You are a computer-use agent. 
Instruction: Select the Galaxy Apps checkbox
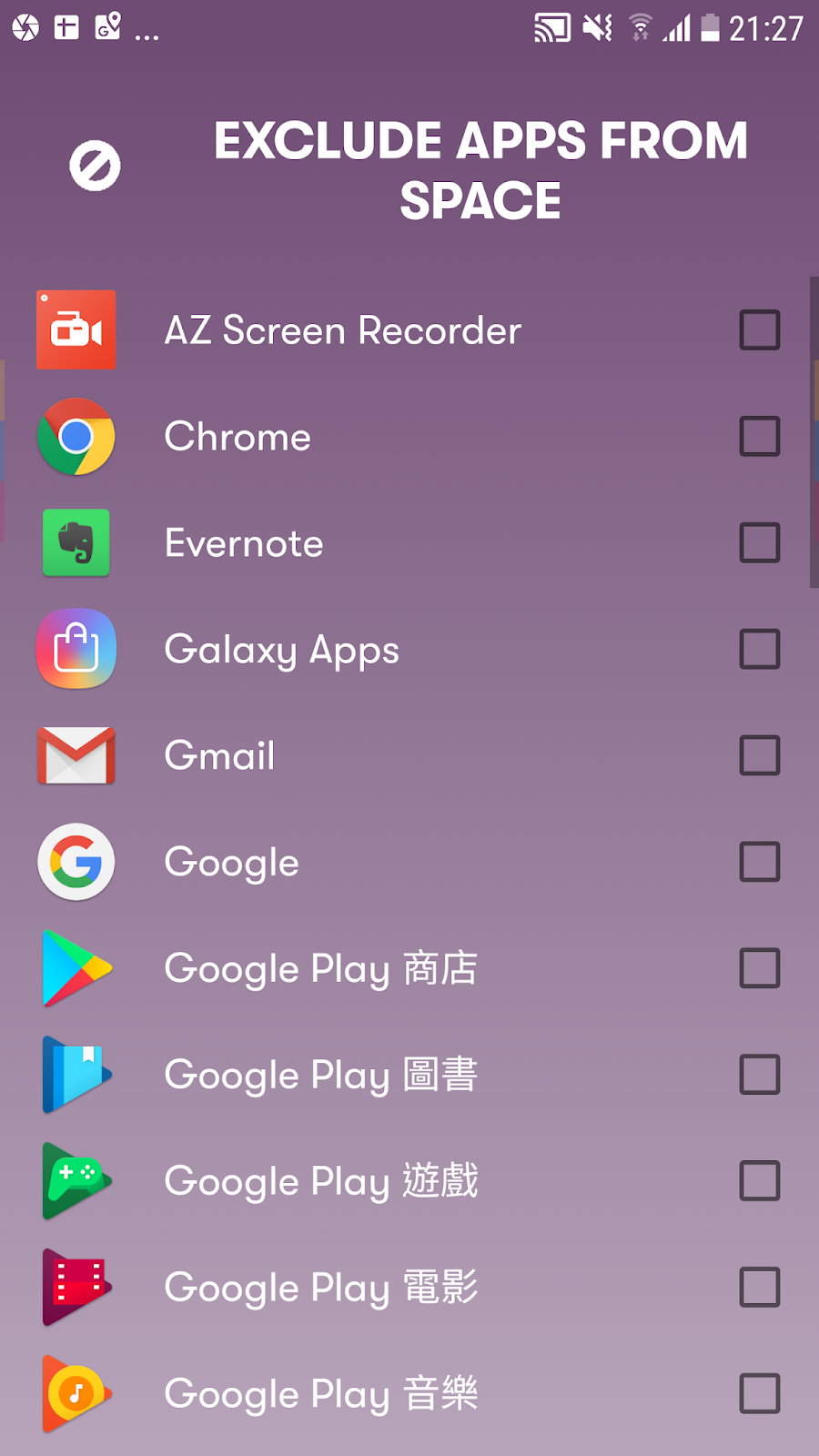click(x=759, y=650)
